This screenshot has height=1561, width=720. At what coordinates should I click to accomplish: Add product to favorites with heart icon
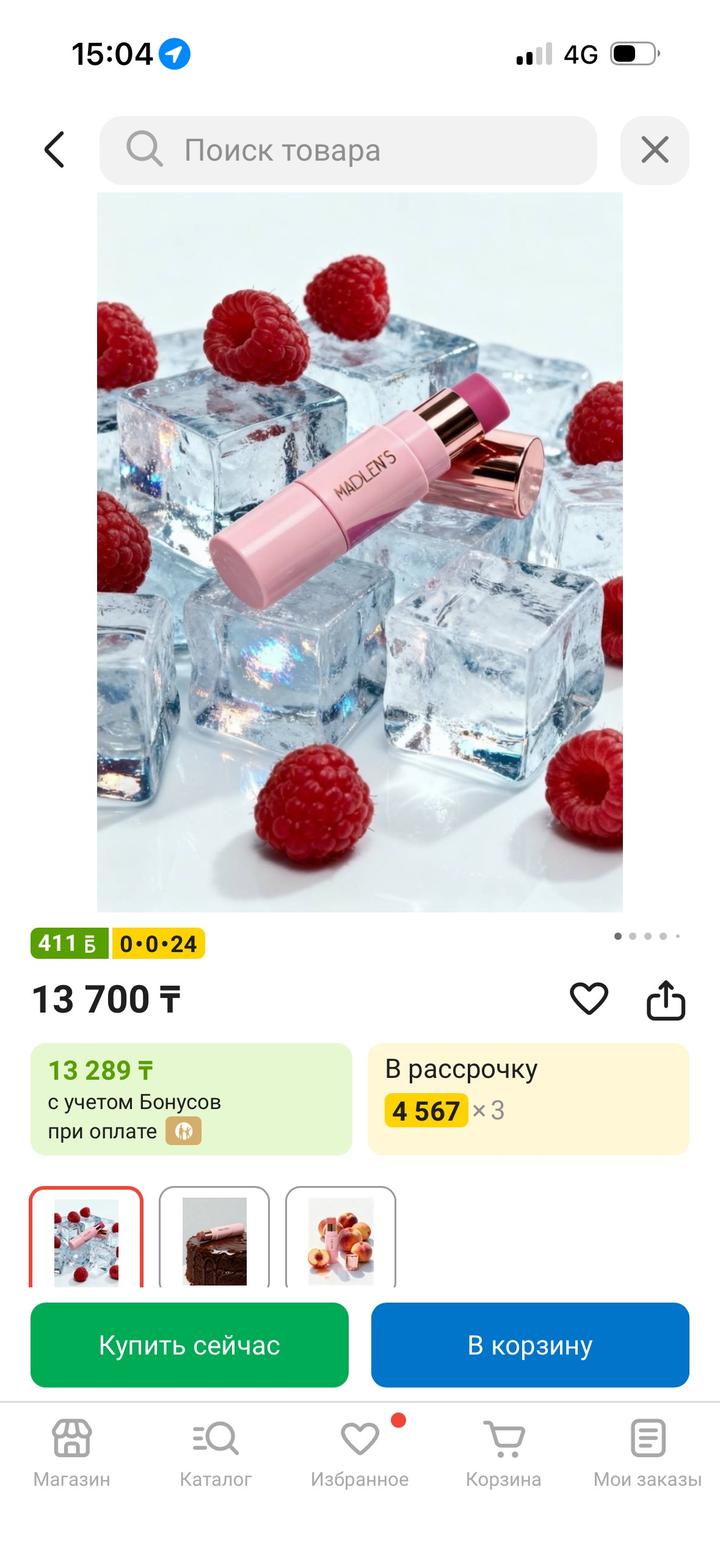click(589, 999)
